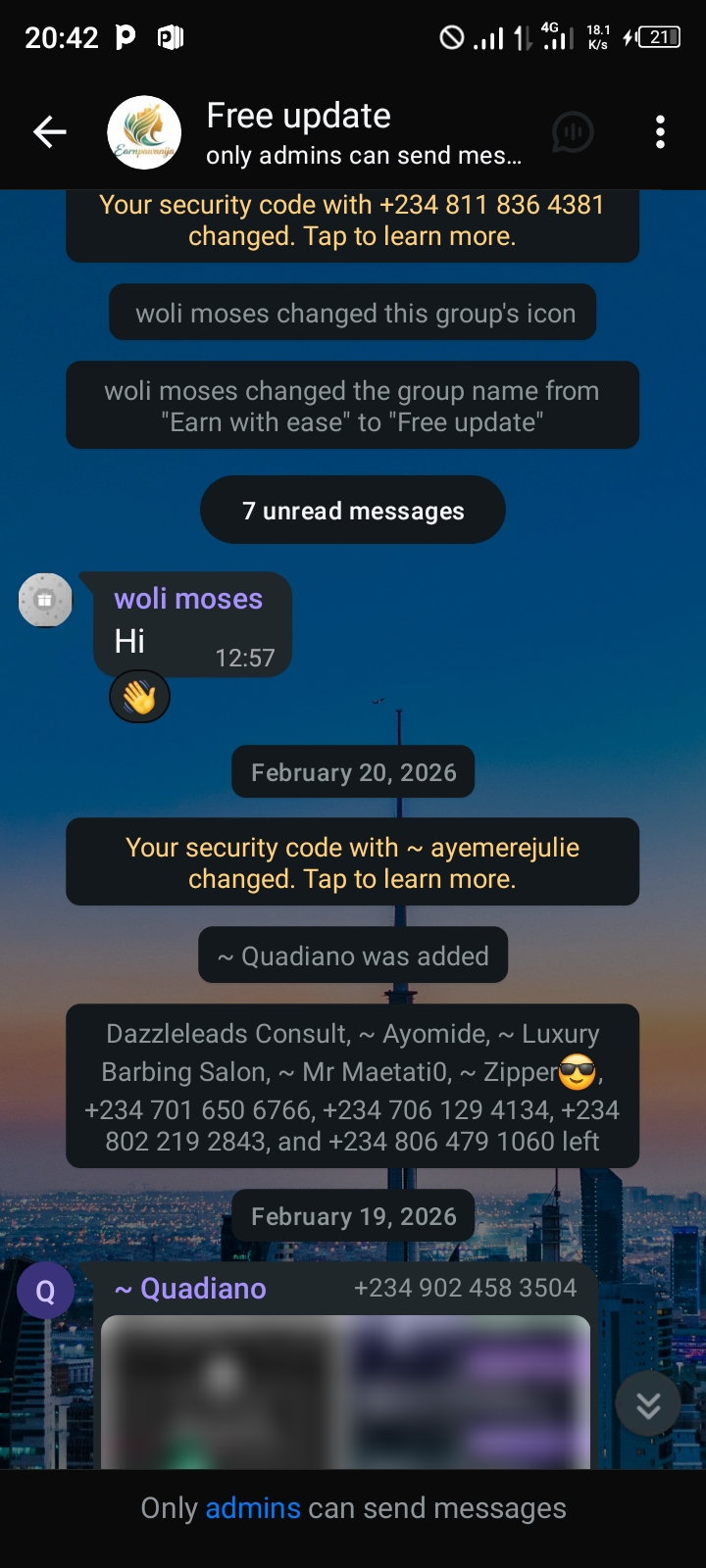Open Quadiano's purple Q avatar
Image resolution: width=706 pixels, height=1568 pixels.
(45, 1291)
